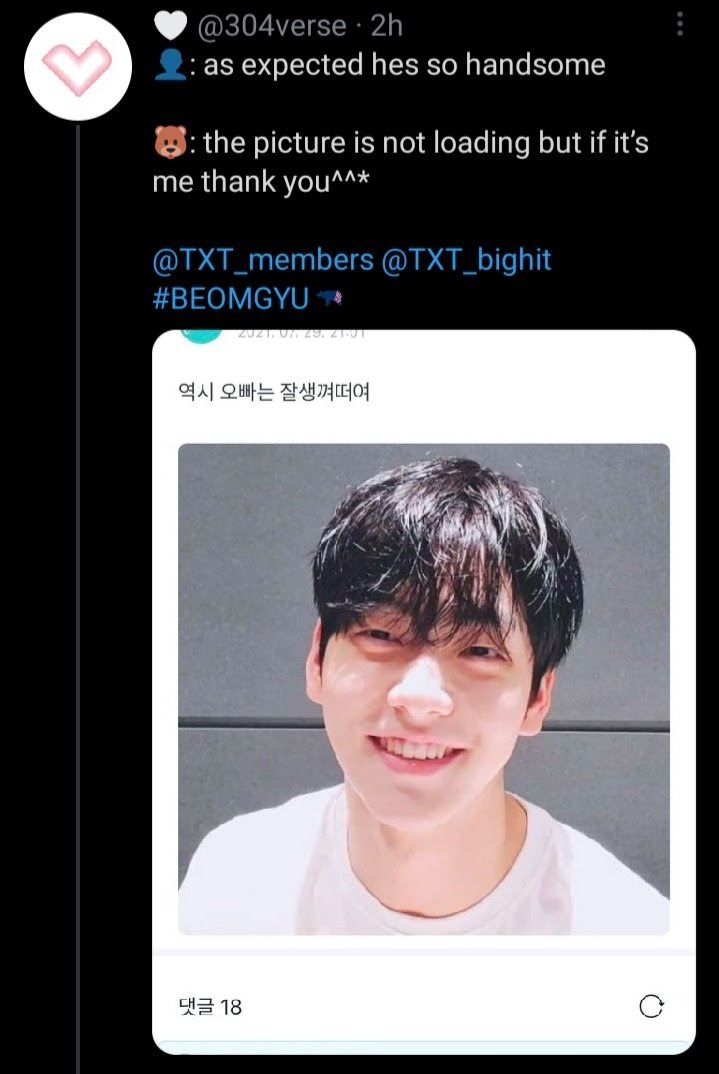Visit the @TXT_bighit profile link
This screenshot has height=1074, width=719.
466,261
